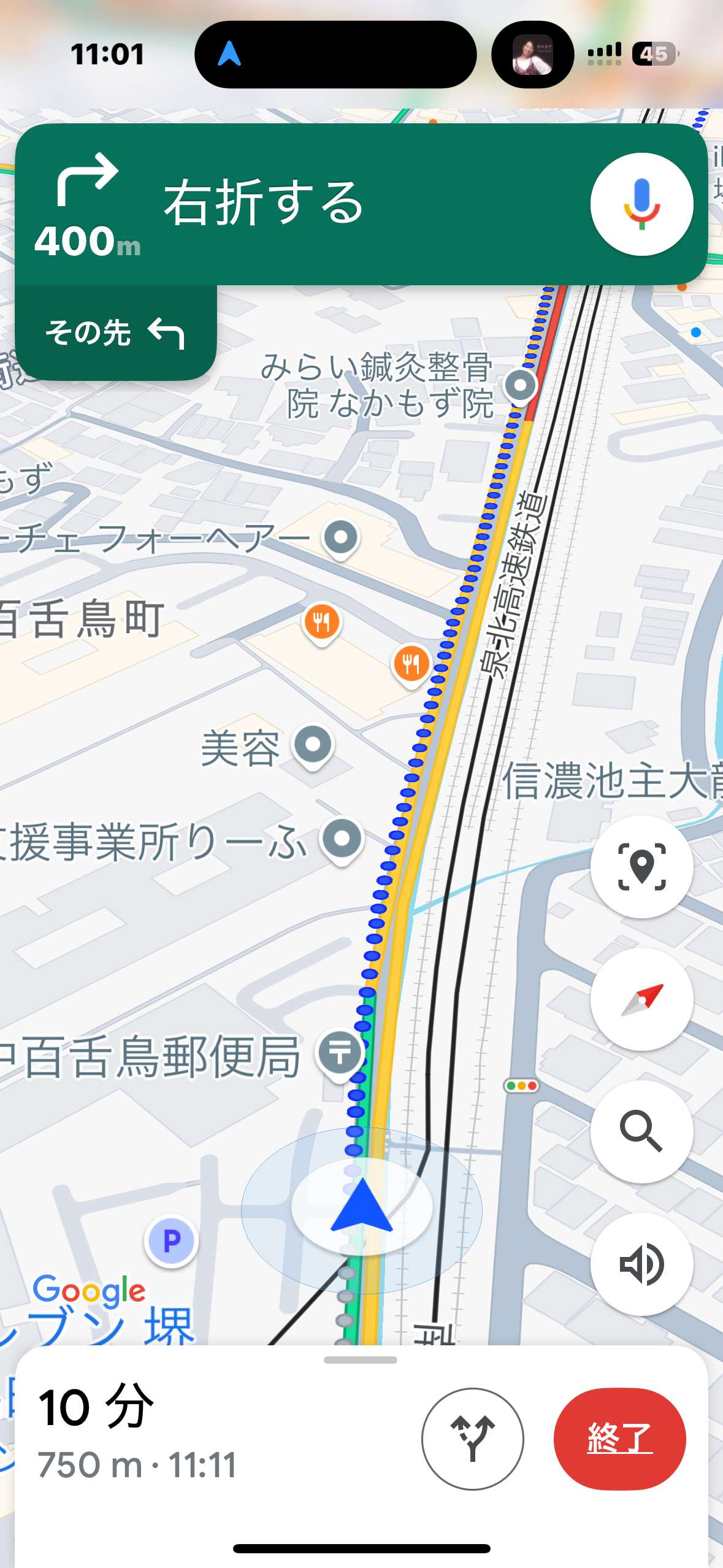Re-center on the blue location arrow

(361, 1205)
